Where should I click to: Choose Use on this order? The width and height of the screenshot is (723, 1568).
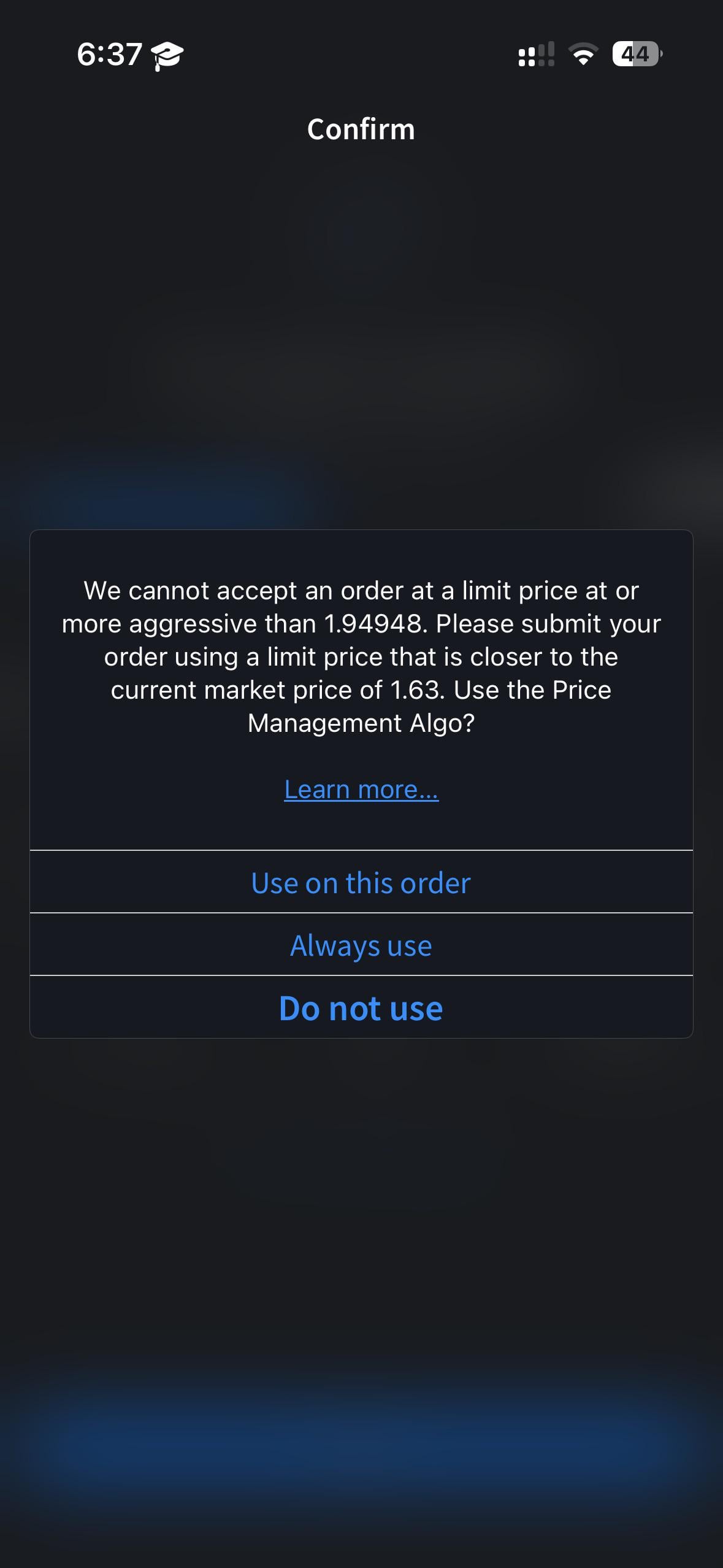click(361, 883)
